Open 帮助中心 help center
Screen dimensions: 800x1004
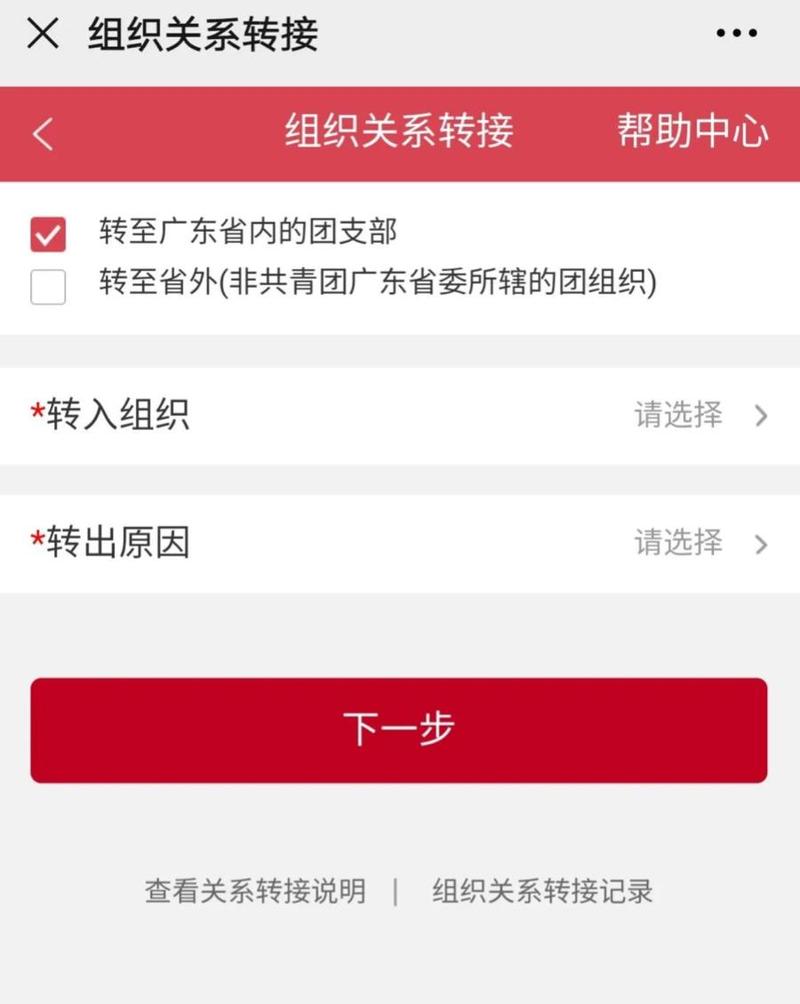click(x=692, y=132)
